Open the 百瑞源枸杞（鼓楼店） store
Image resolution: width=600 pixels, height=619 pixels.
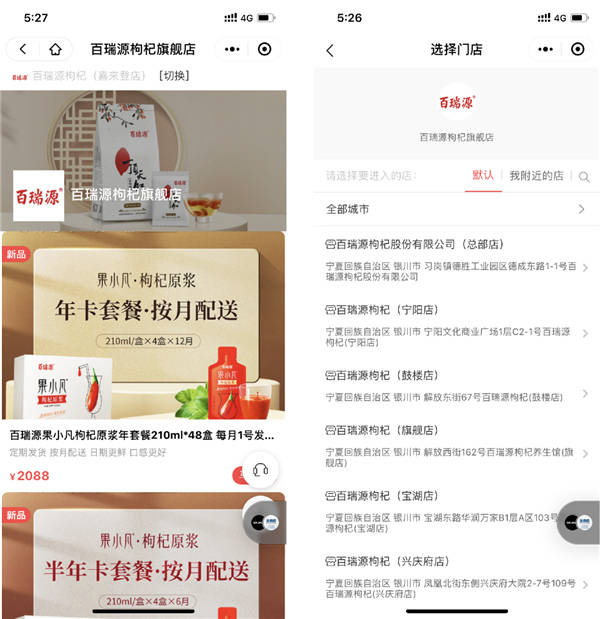click(455, 386)
